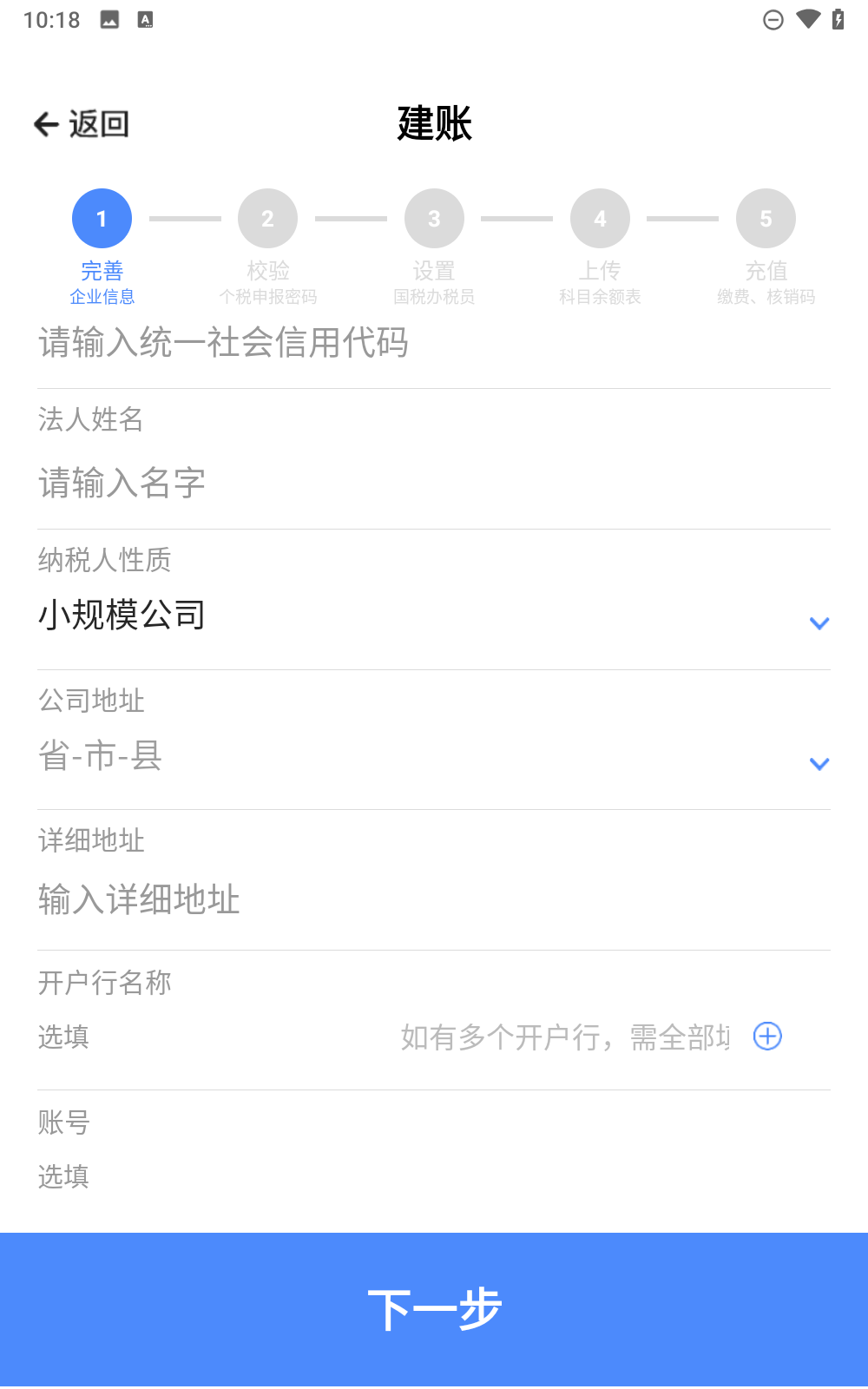Click the 请输入统一社会信用代码 field
Viewport: 868px width, 1389px height.
[x=226, y=343]
